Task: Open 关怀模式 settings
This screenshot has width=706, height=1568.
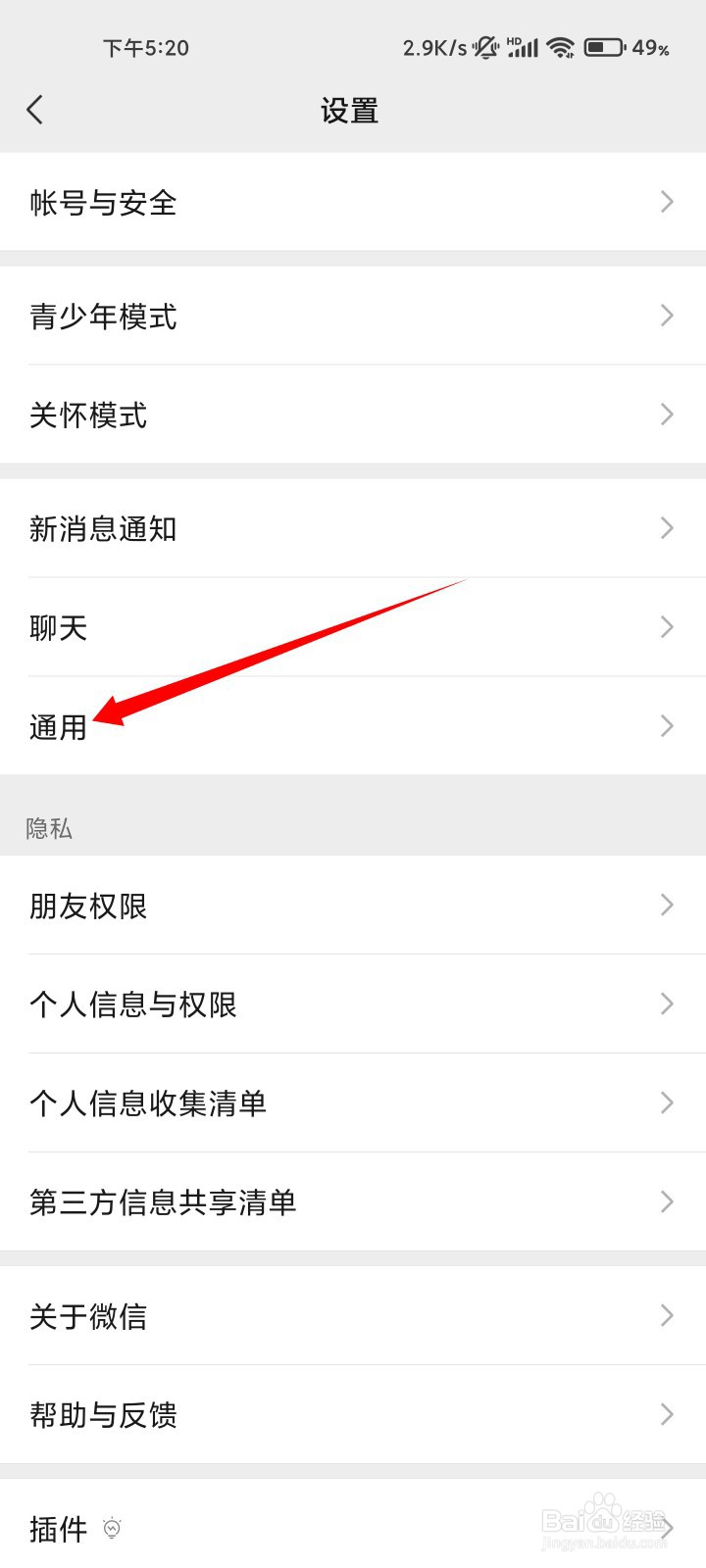Action: 353,415
